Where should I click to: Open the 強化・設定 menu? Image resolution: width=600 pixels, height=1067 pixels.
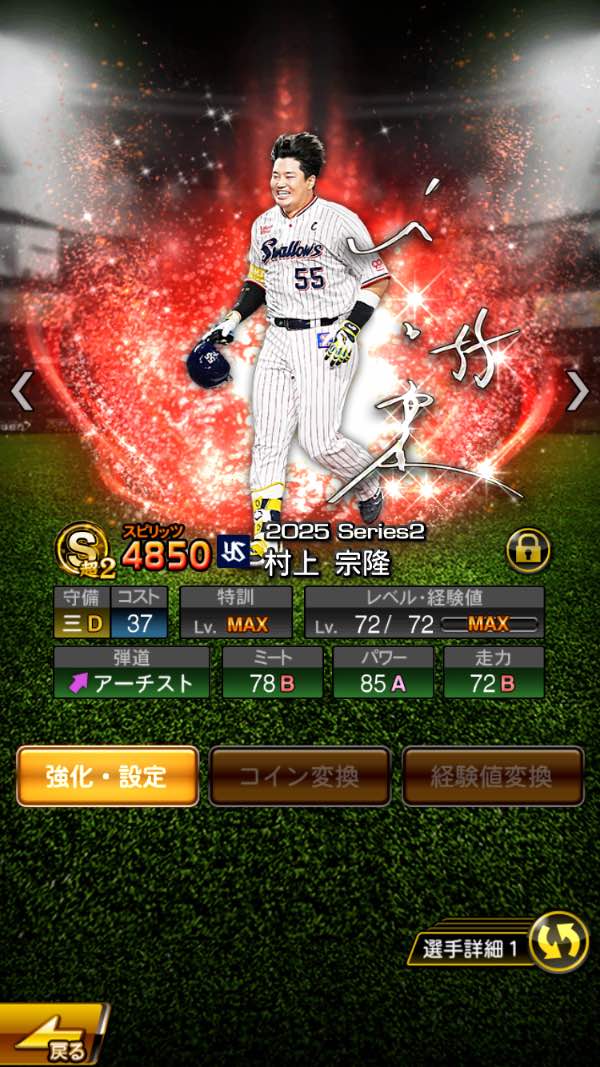point(107,776)
